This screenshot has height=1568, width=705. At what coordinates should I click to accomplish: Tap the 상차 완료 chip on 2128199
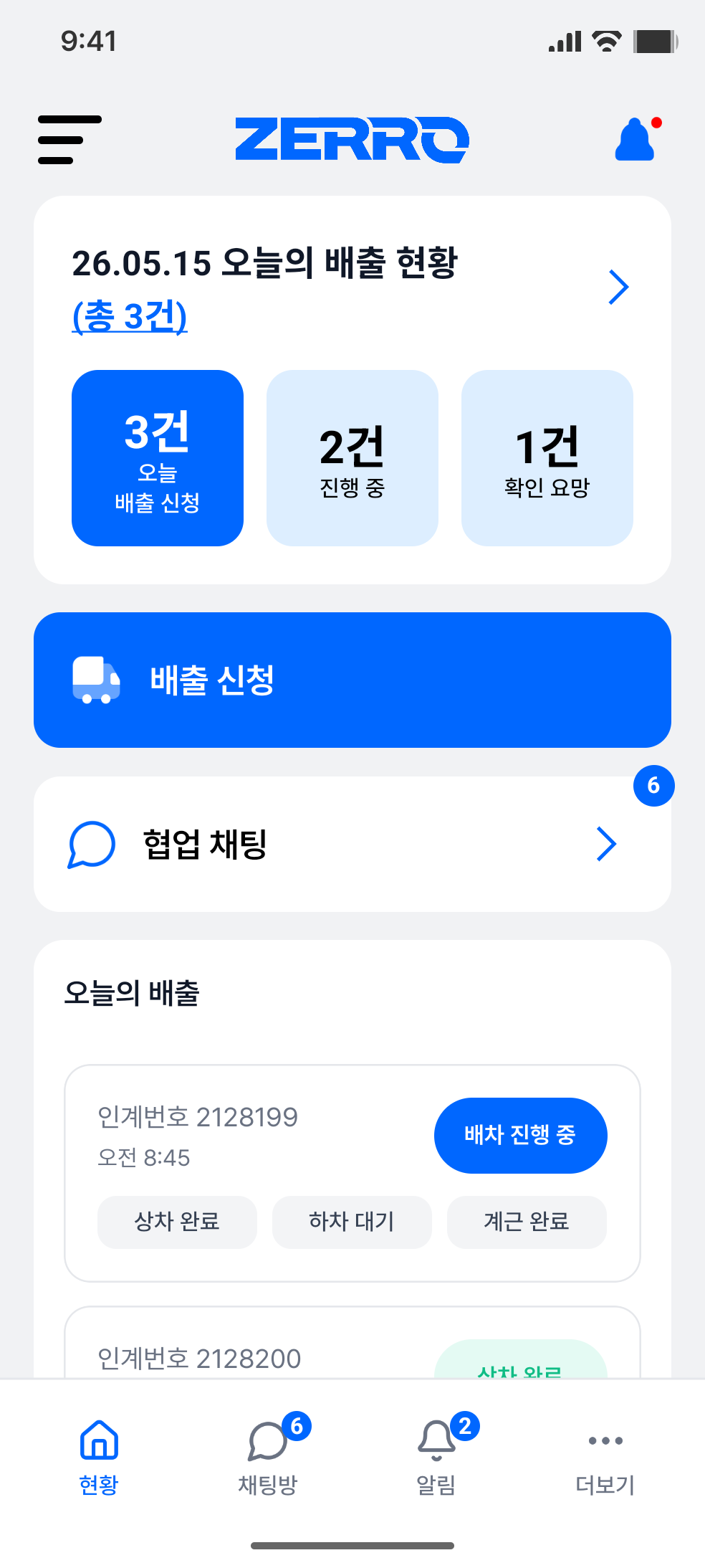pos(177,1222)
